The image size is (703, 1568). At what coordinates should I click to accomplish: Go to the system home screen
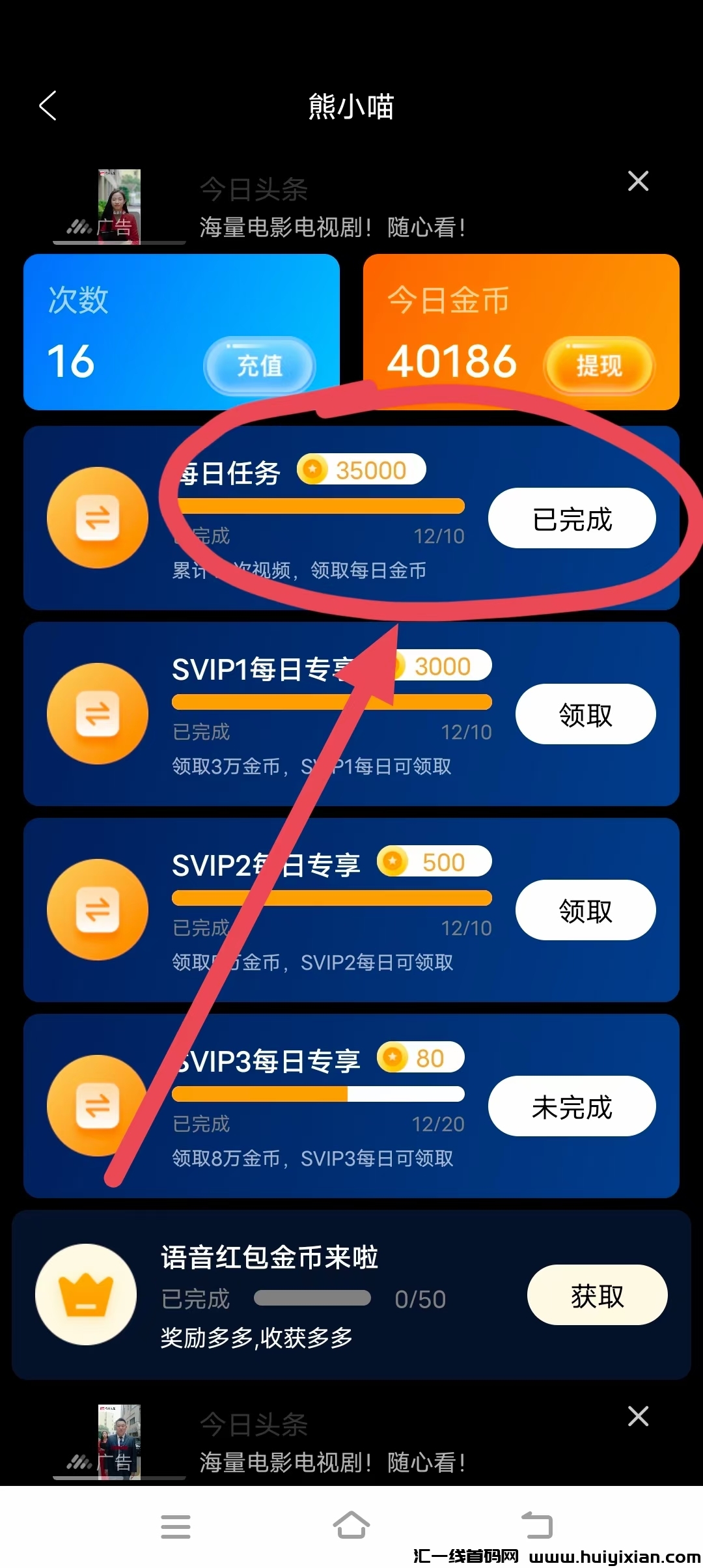click(x=351, y=1525)
